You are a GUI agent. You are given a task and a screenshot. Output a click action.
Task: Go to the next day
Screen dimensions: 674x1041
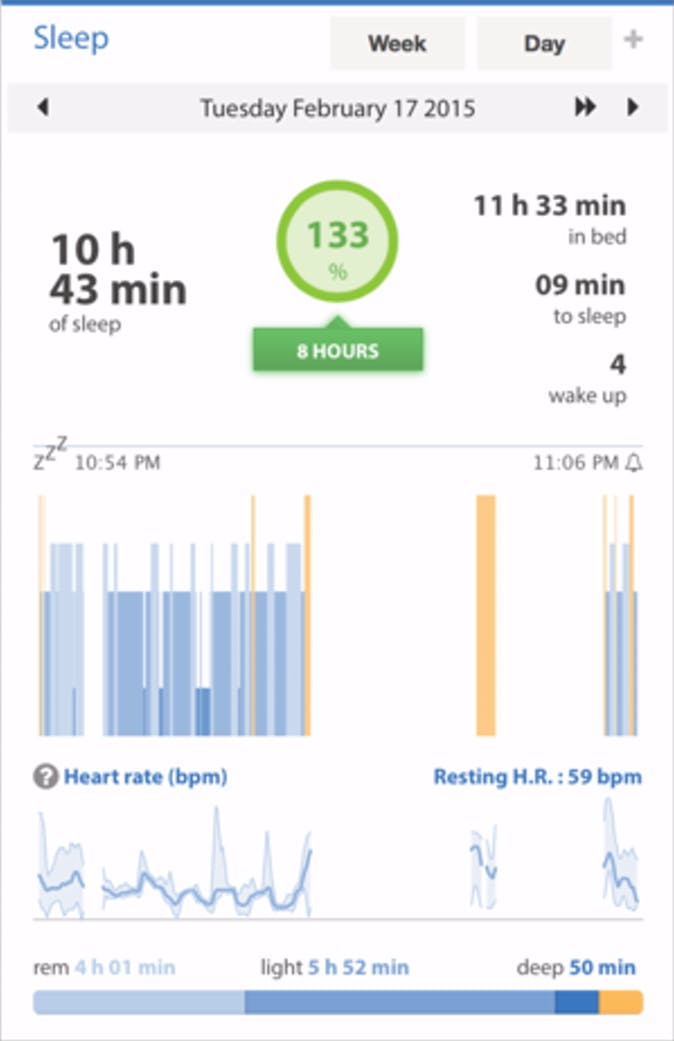pyautogui.click(x=632, y=108)
